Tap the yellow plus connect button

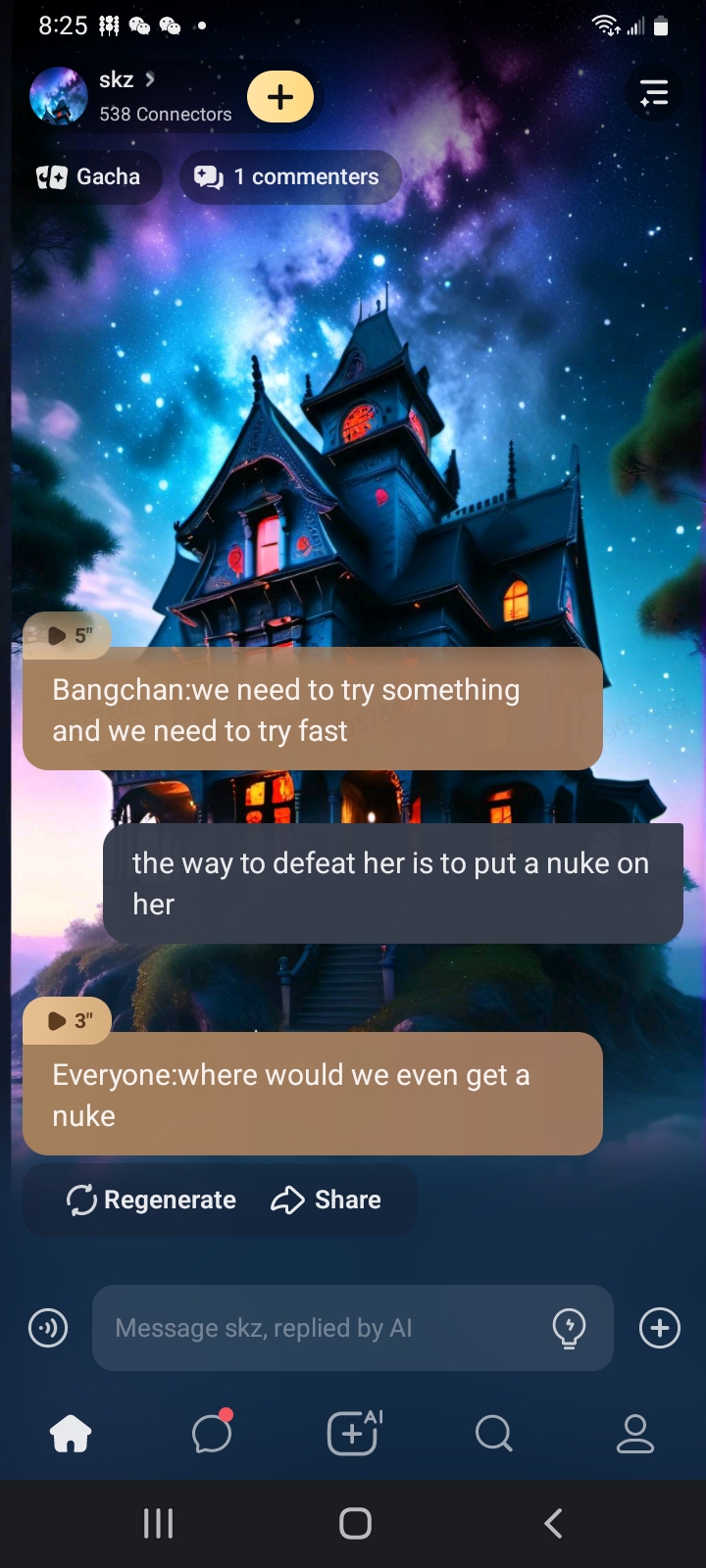pyautogui.click(x=280, y=97)
